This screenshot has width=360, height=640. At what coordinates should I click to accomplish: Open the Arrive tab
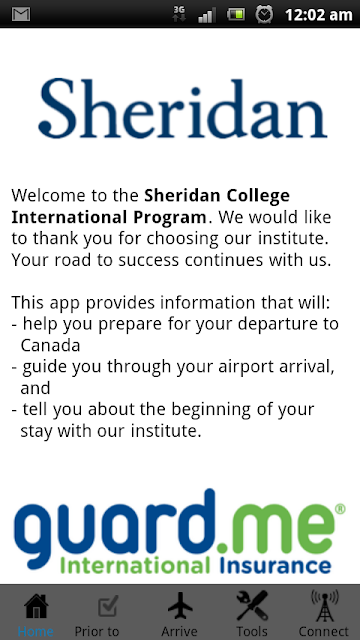pyautogui.click(x=180, y=612)
